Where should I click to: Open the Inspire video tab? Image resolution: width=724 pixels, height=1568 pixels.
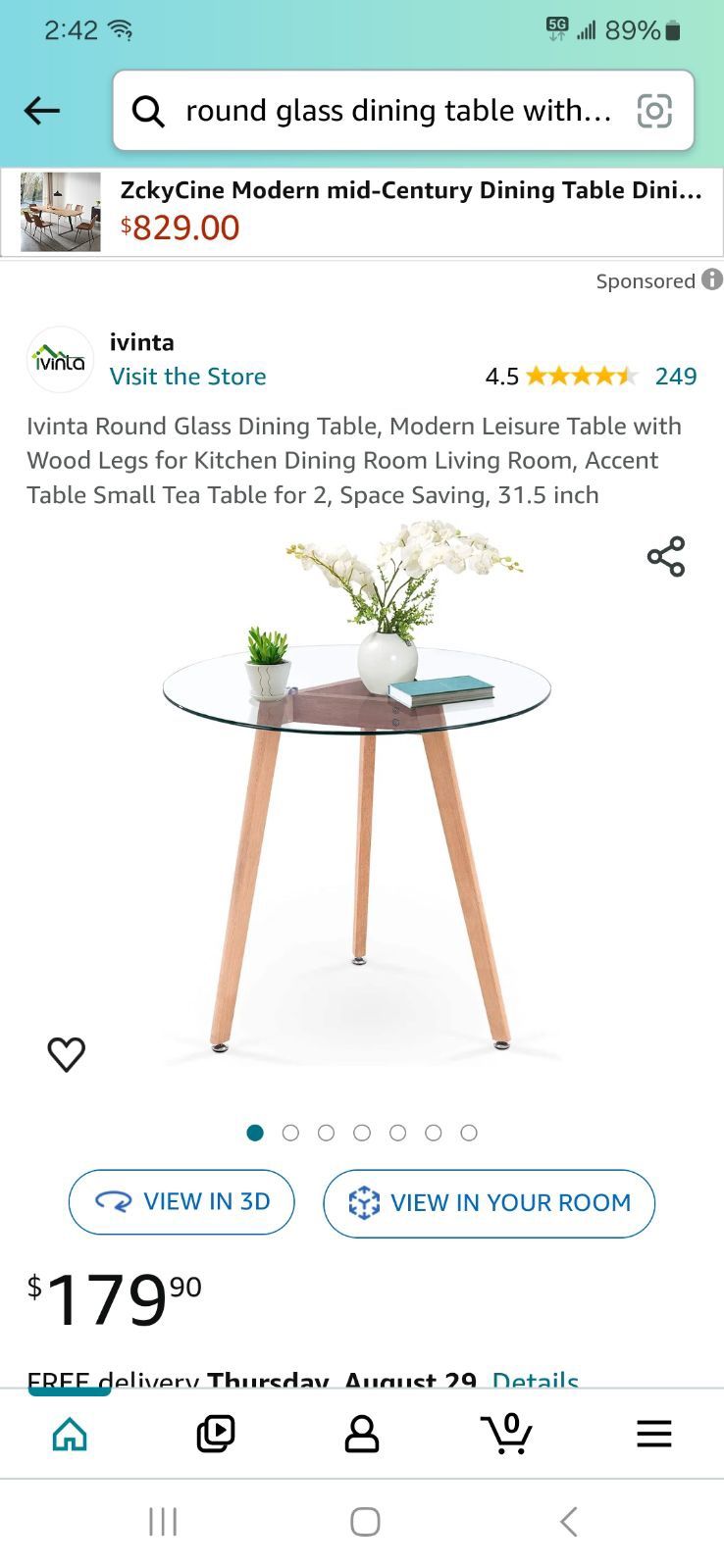216,1435
